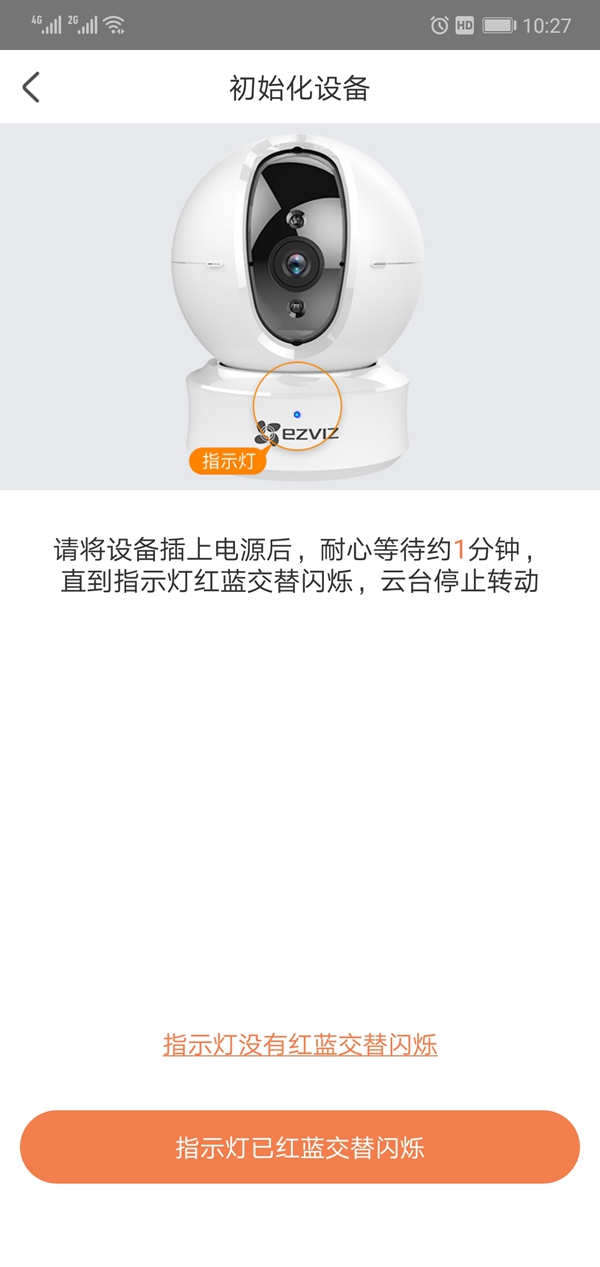Go back from the 初始化设备 screen
600x1267 pixels.
[x=31, y=88]
